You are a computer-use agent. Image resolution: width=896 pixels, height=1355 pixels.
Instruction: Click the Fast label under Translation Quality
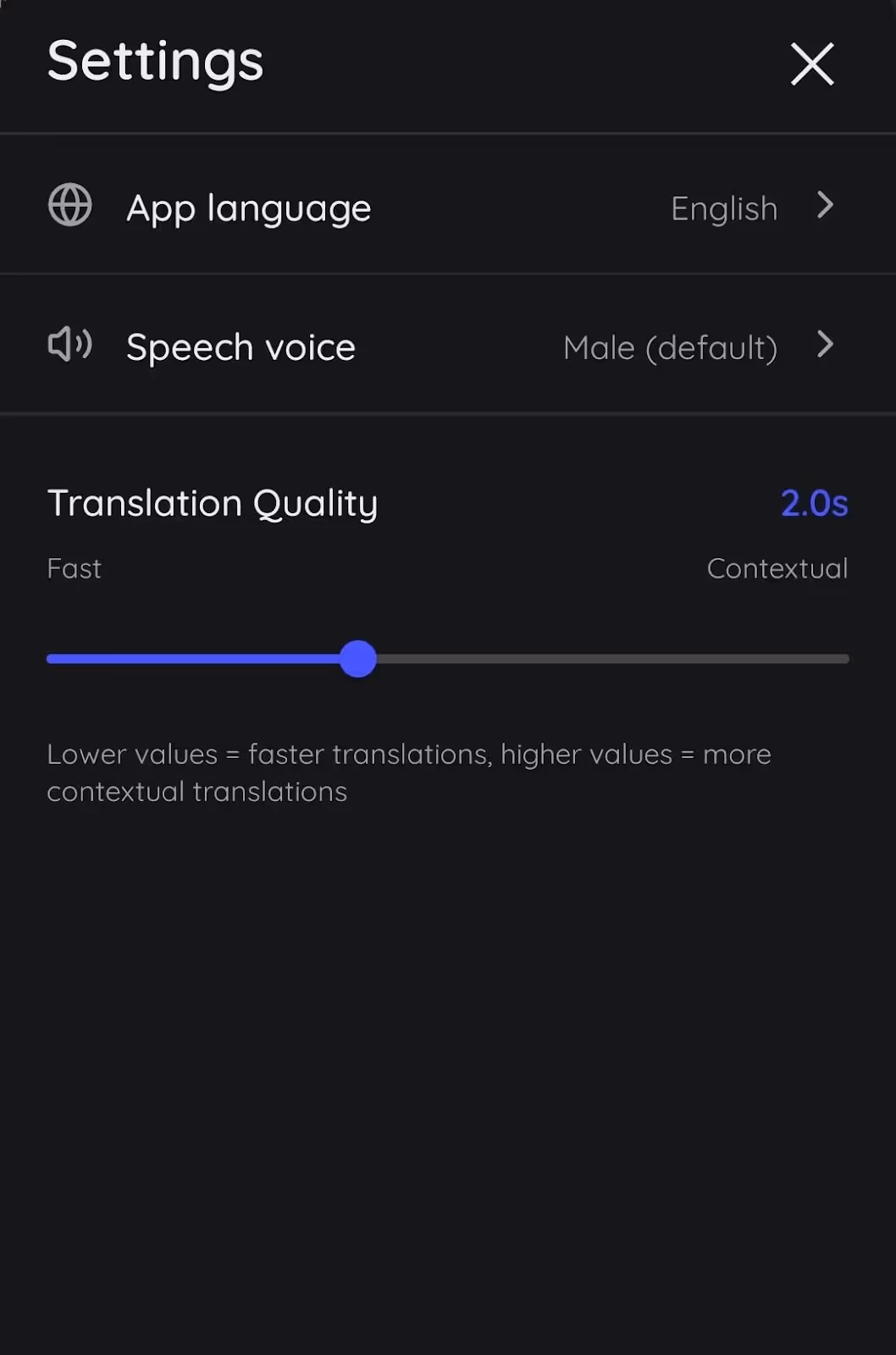click(74, 568)
